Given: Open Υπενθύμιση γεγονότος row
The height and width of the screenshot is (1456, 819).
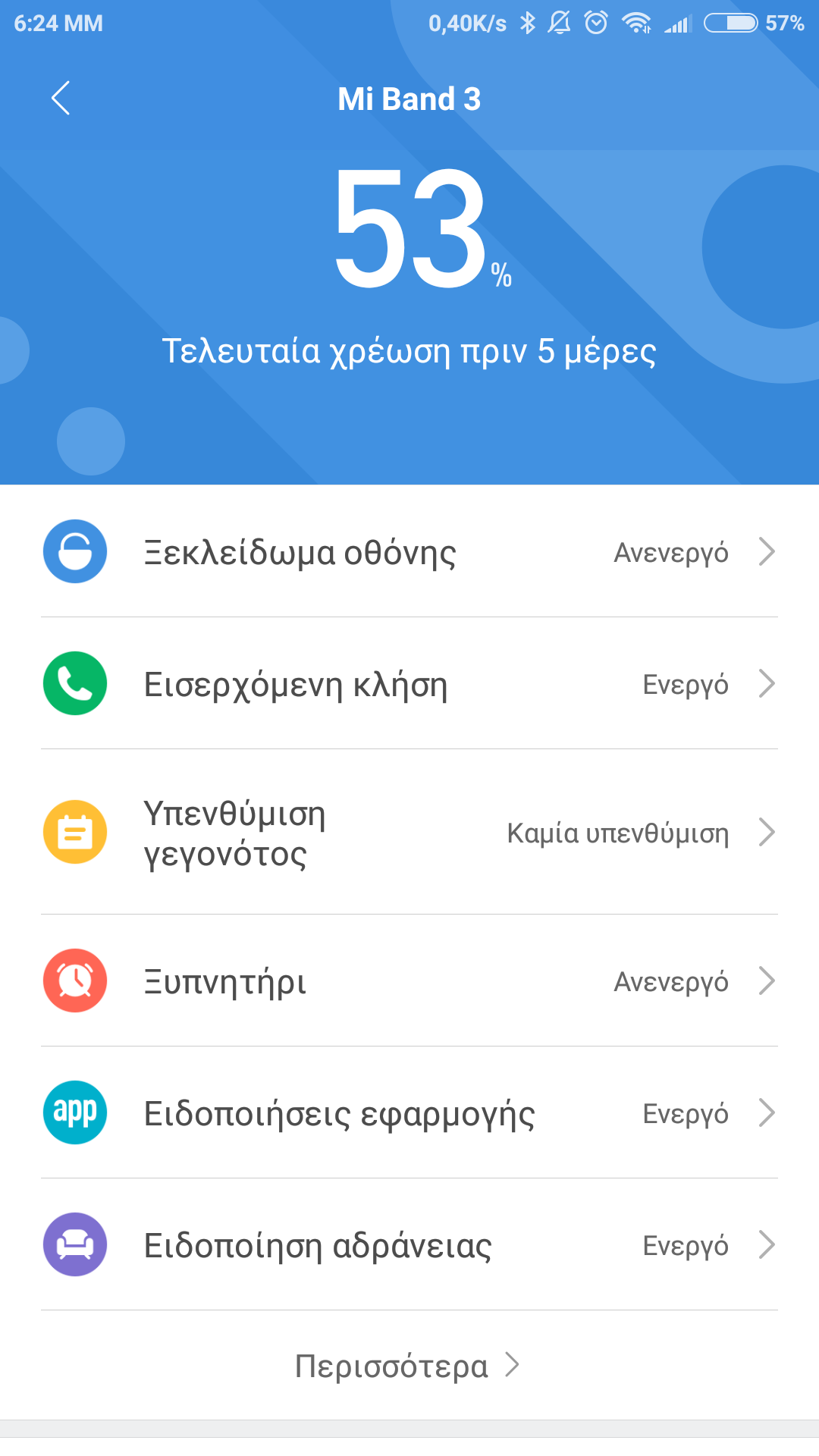Looking at the screenshot, I should (409, 833).
